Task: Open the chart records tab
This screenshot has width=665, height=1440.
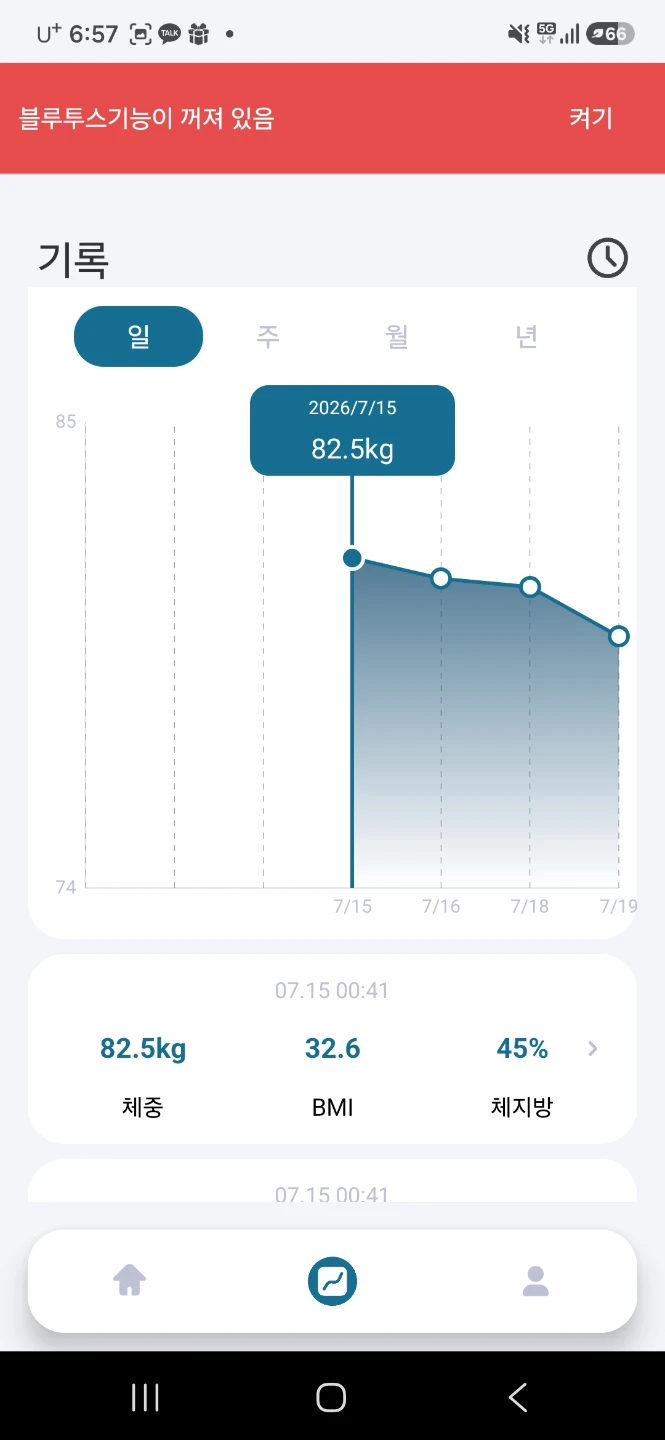Action: point(332,1281)
